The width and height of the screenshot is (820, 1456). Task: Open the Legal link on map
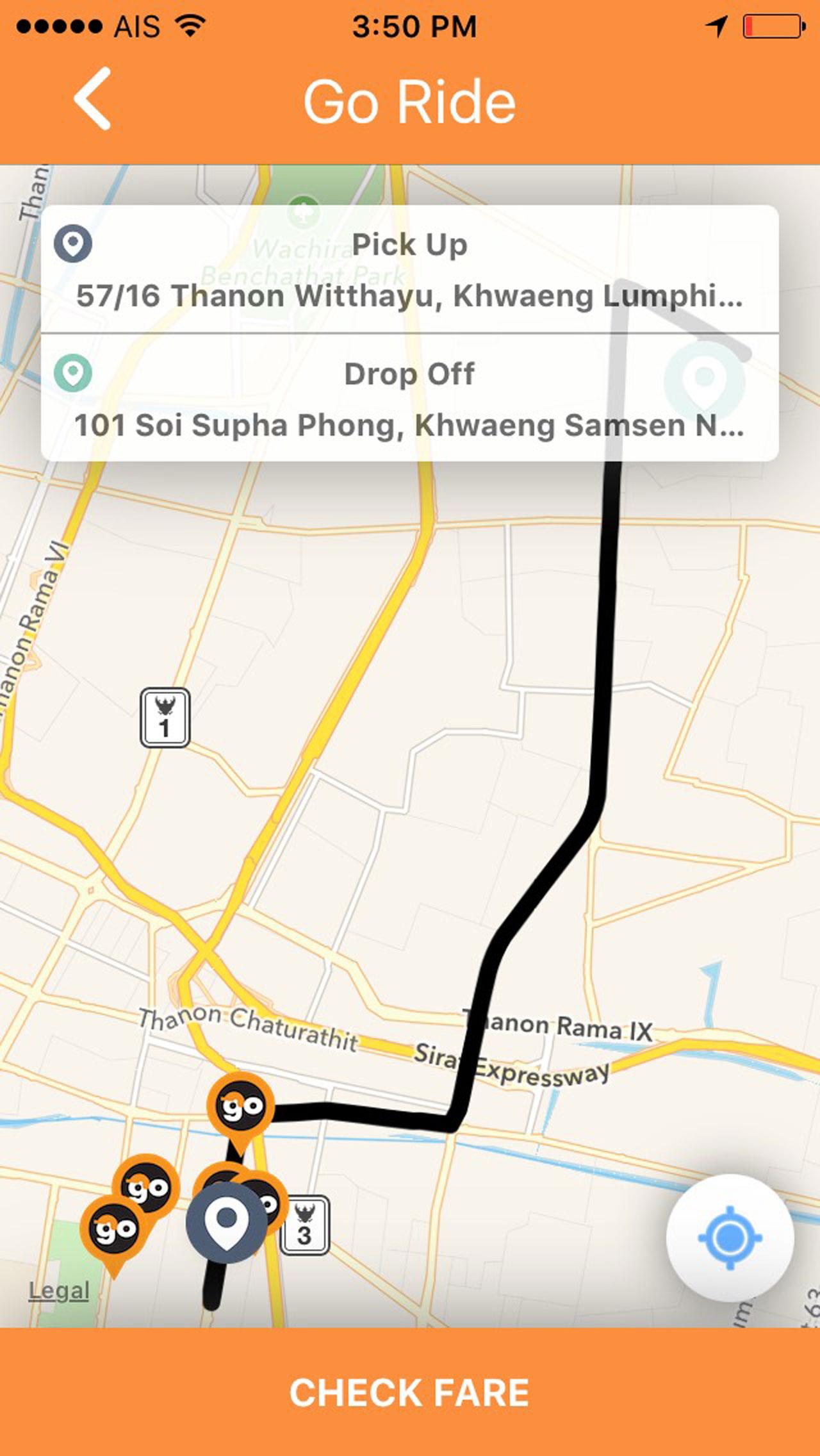(59, 1290)
